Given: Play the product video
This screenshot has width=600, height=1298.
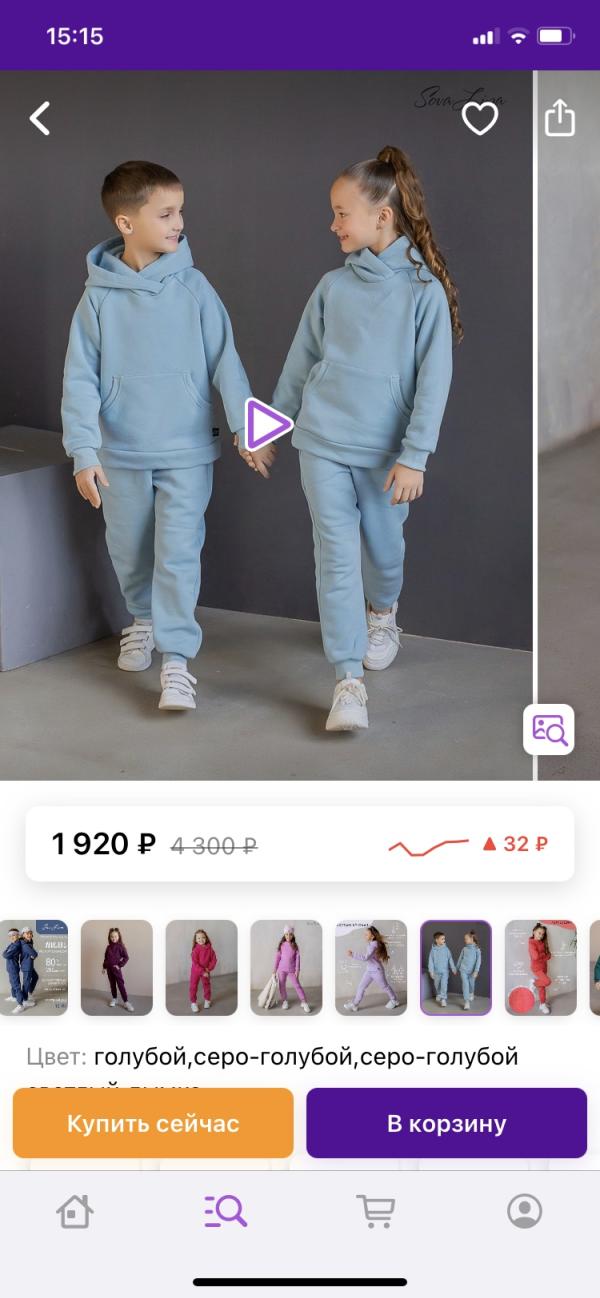Looking at the screenshot, I should 267,425.
